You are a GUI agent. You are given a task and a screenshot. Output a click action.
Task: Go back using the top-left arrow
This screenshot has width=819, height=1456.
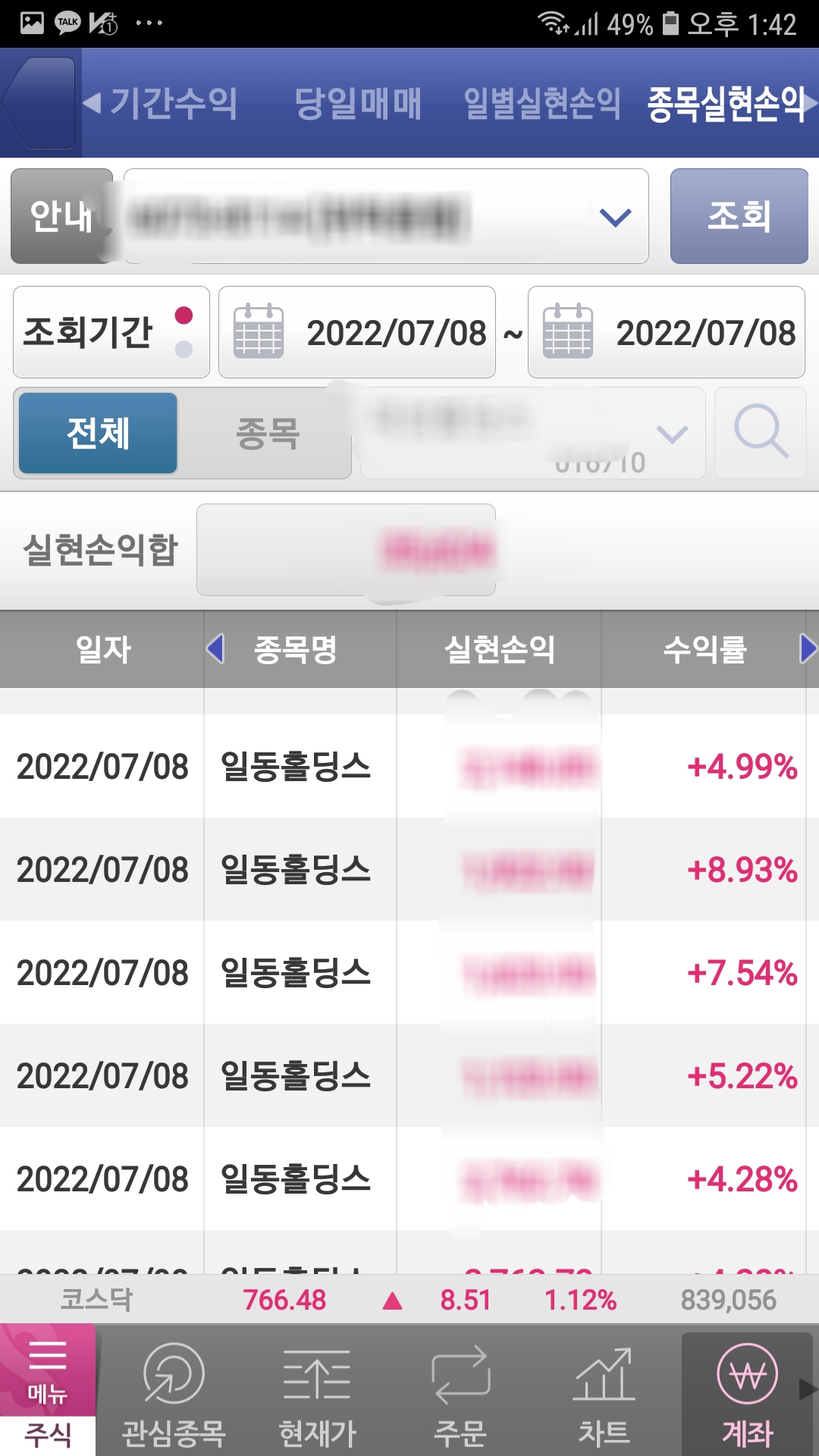(x=39, y=103)
